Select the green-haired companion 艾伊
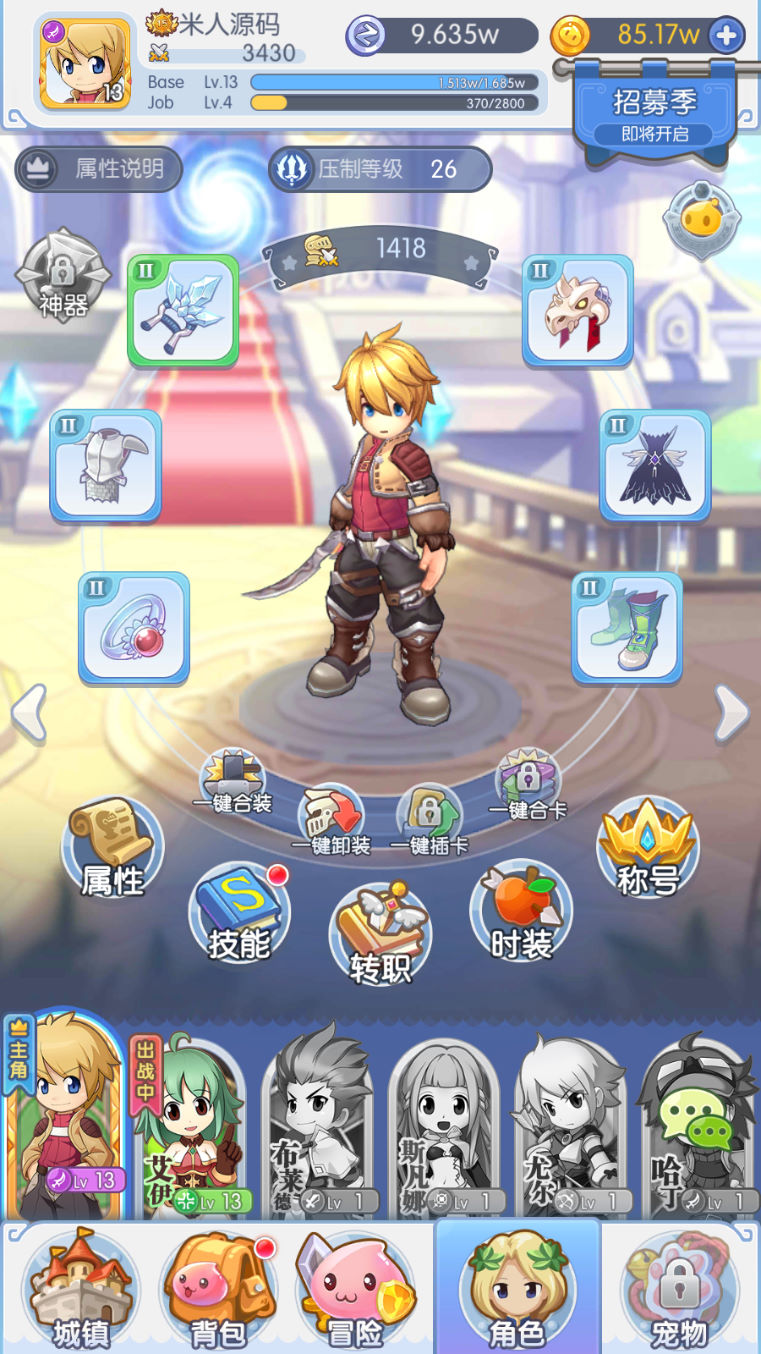Image resolution: width=761 pixels, height=1354 pixels. [x=190, y=1130]
